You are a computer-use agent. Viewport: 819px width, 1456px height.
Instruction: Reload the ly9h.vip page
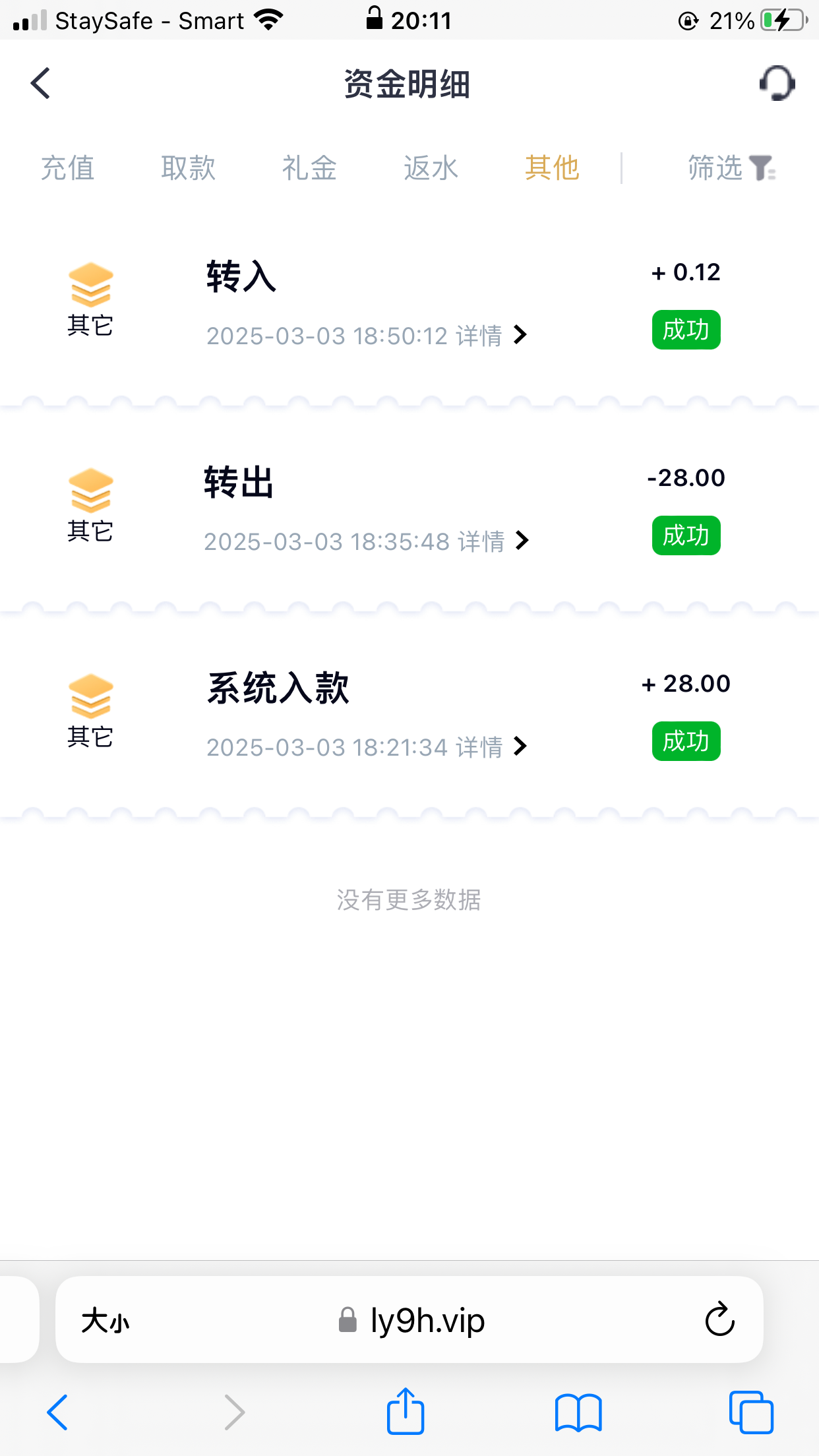(719, 1319)
